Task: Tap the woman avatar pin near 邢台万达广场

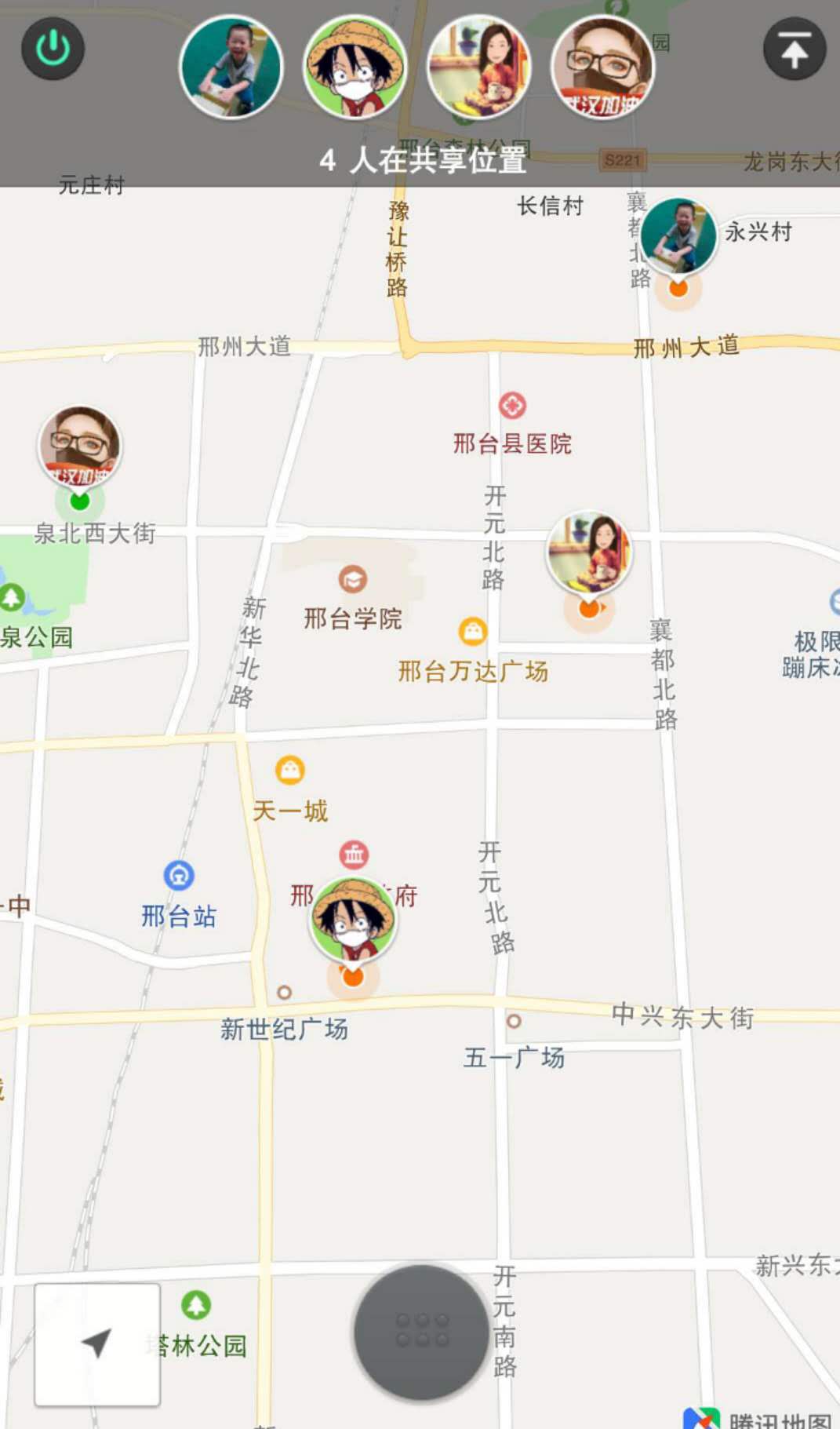Action: point(589,552)
